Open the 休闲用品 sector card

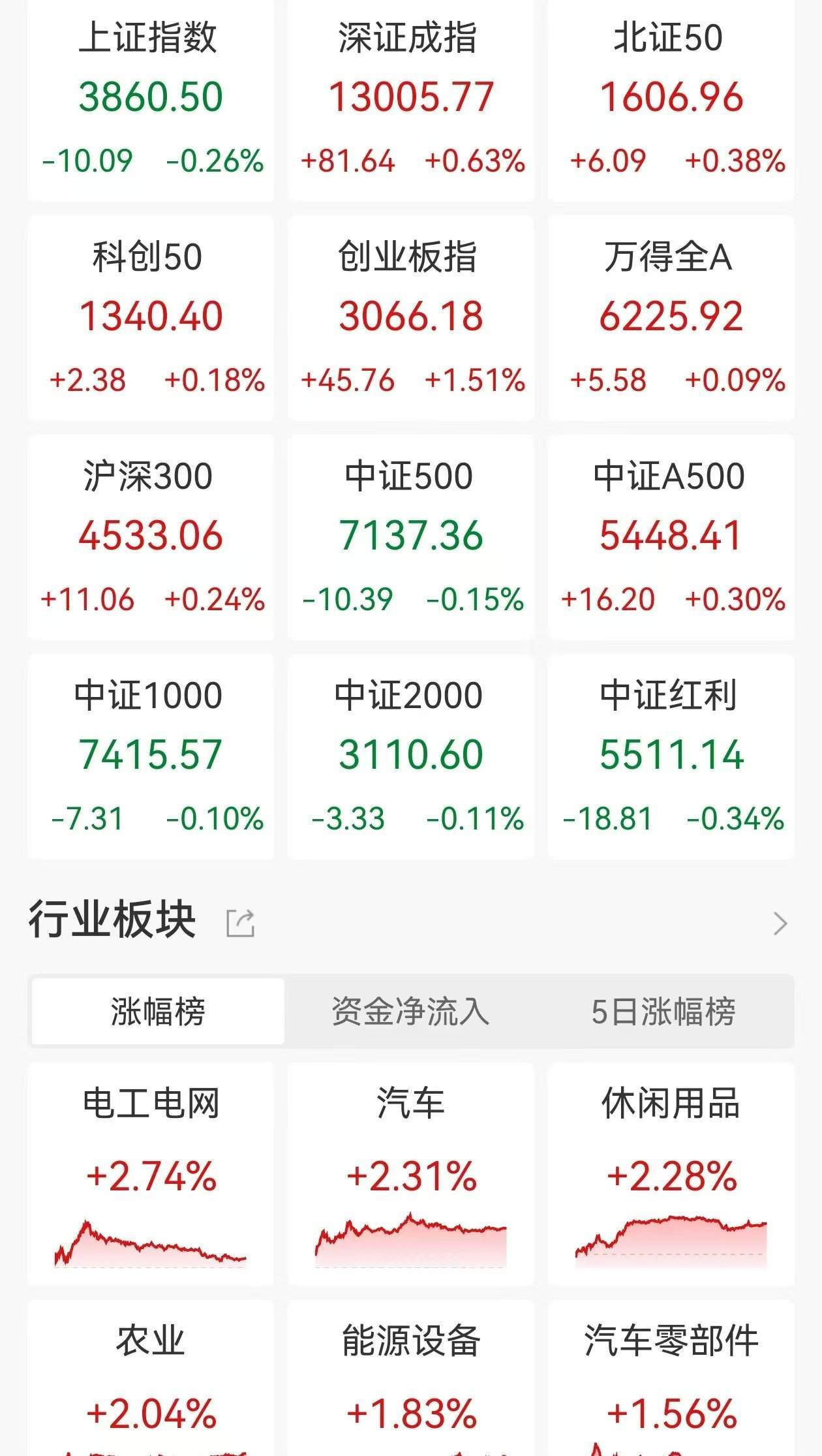pos(671,1174)
